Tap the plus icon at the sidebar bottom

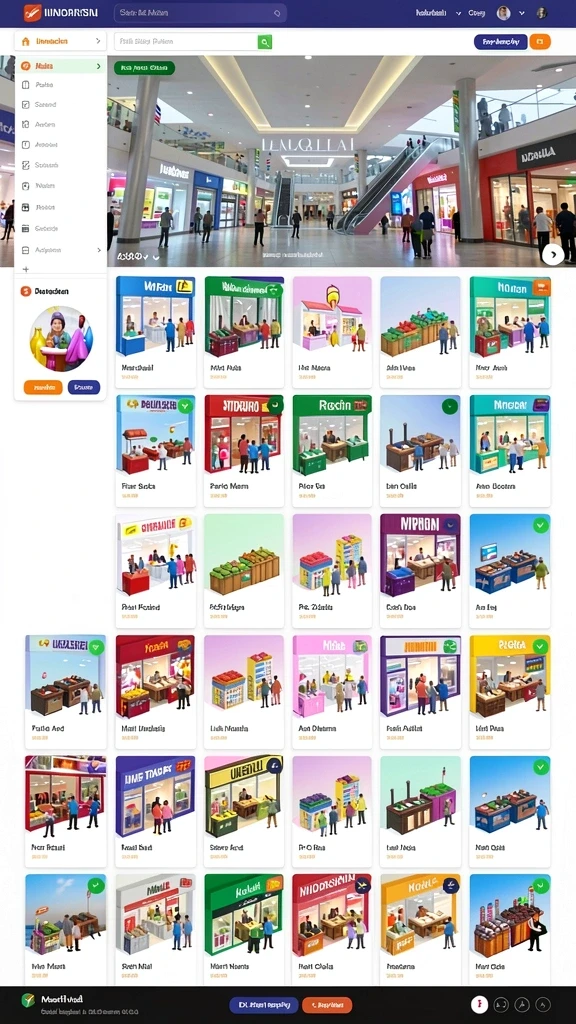[26, 269]
